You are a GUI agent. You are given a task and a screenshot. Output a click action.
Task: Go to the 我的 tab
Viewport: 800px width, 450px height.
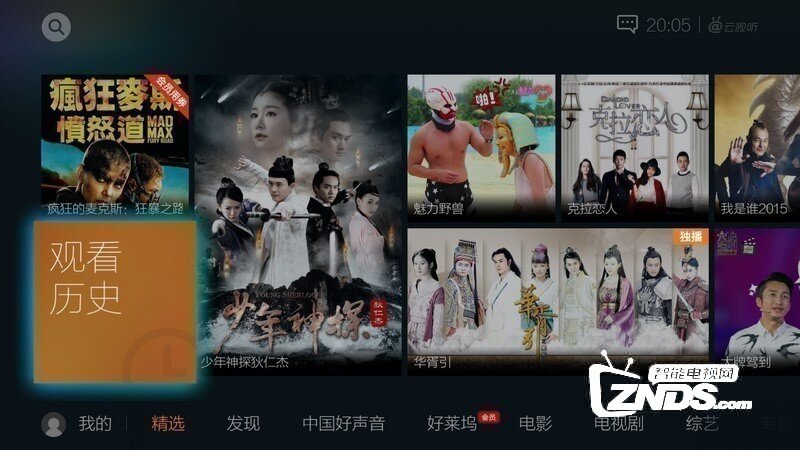pyautogui.click(x=95, y=424)
